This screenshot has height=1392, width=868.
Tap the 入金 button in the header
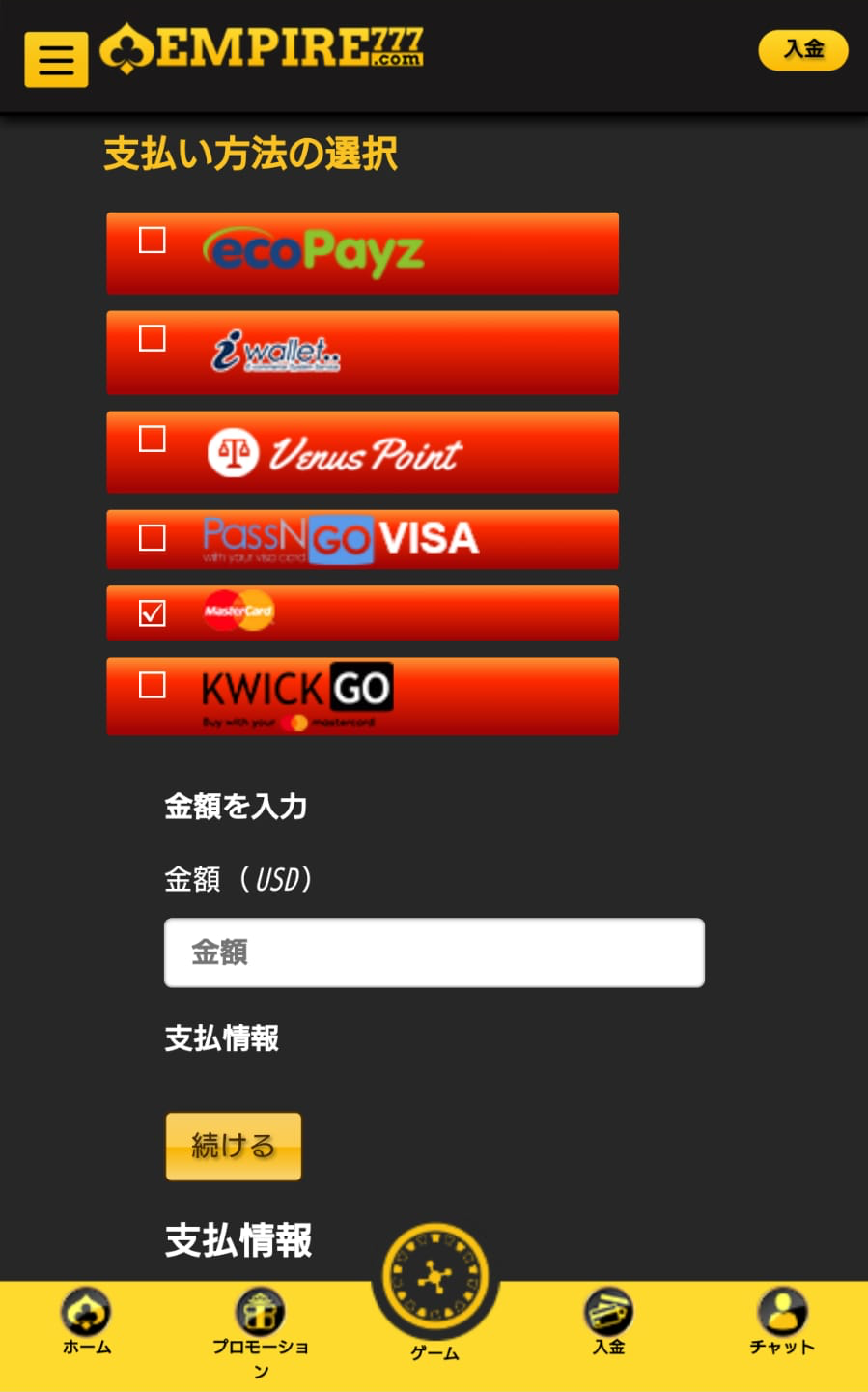pos(802,50)
